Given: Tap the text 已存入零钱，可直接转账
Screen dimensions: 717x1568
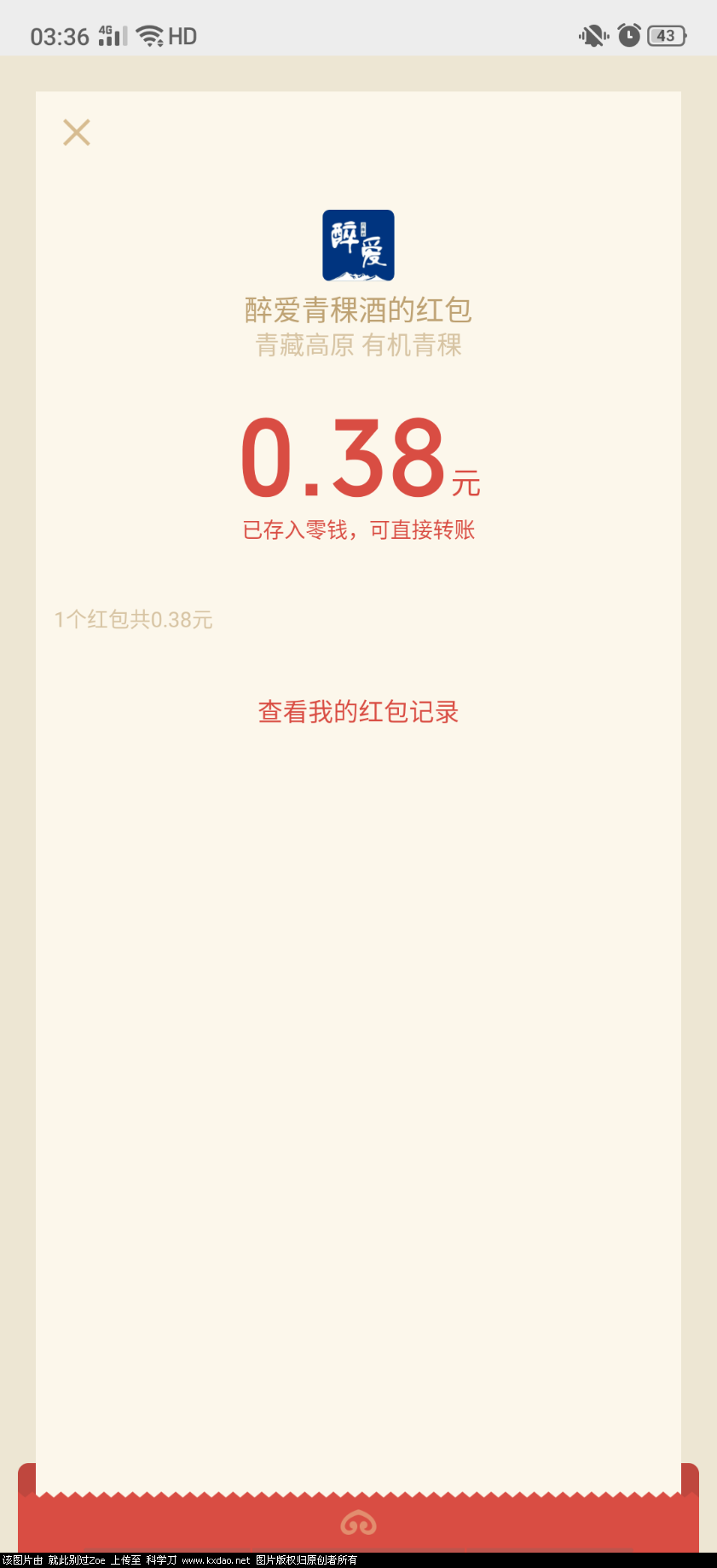Looking at the screenshot, I should click(358, 529).
